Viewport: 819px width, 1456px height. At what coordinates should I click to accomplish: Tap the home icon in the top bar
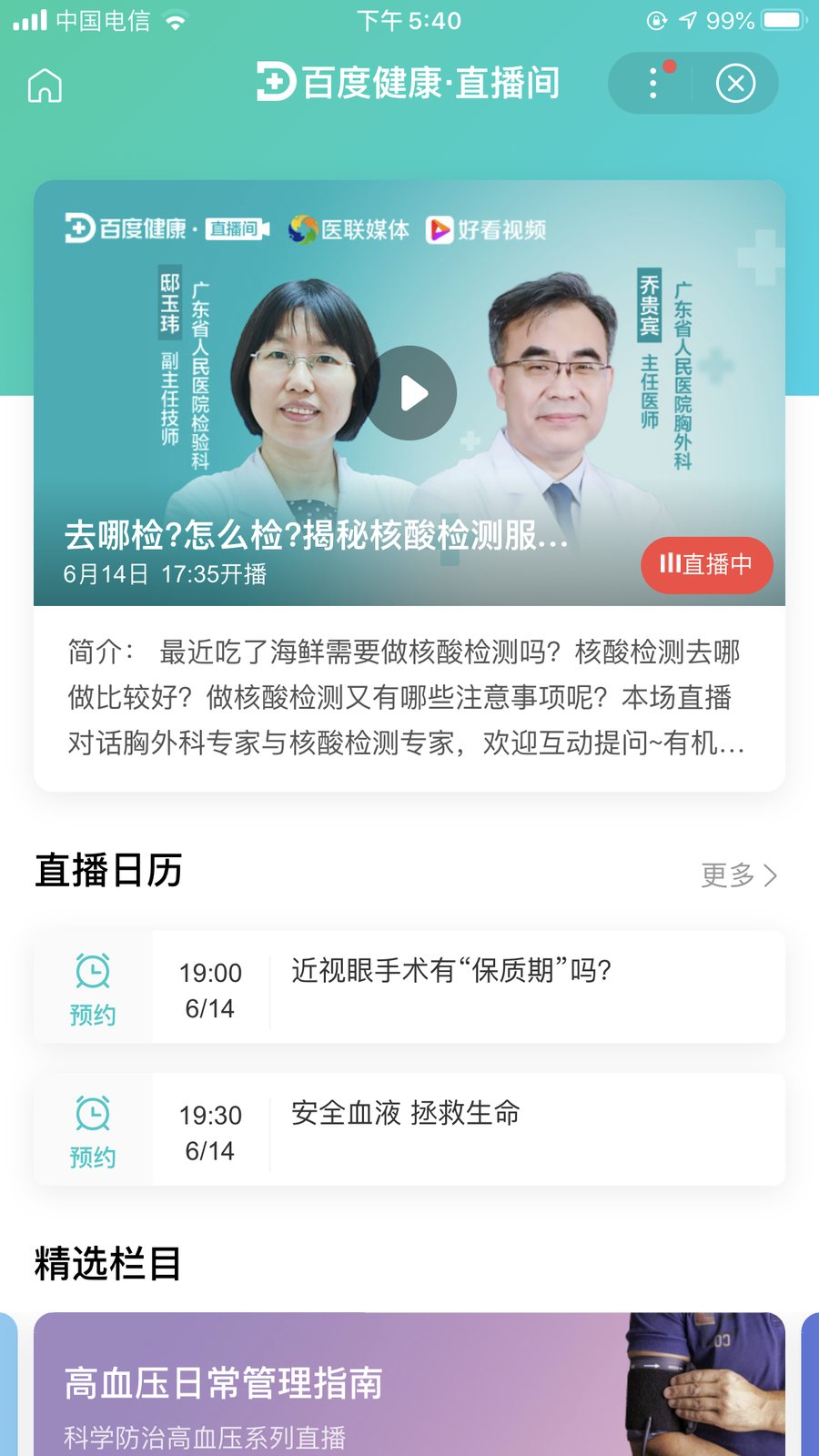pos(42,85)
